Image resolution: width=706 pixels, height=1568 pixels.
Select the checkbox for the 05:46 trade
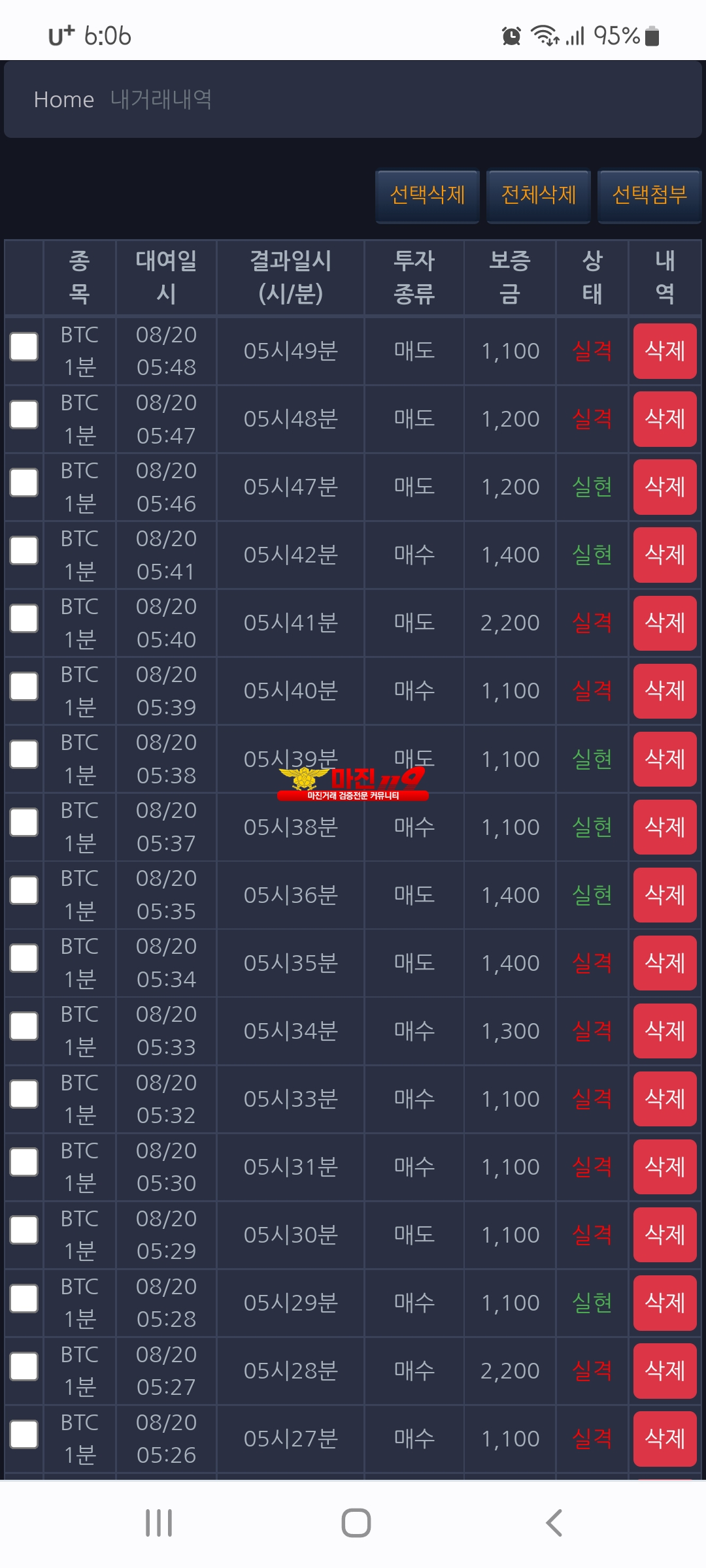[24, 482]
